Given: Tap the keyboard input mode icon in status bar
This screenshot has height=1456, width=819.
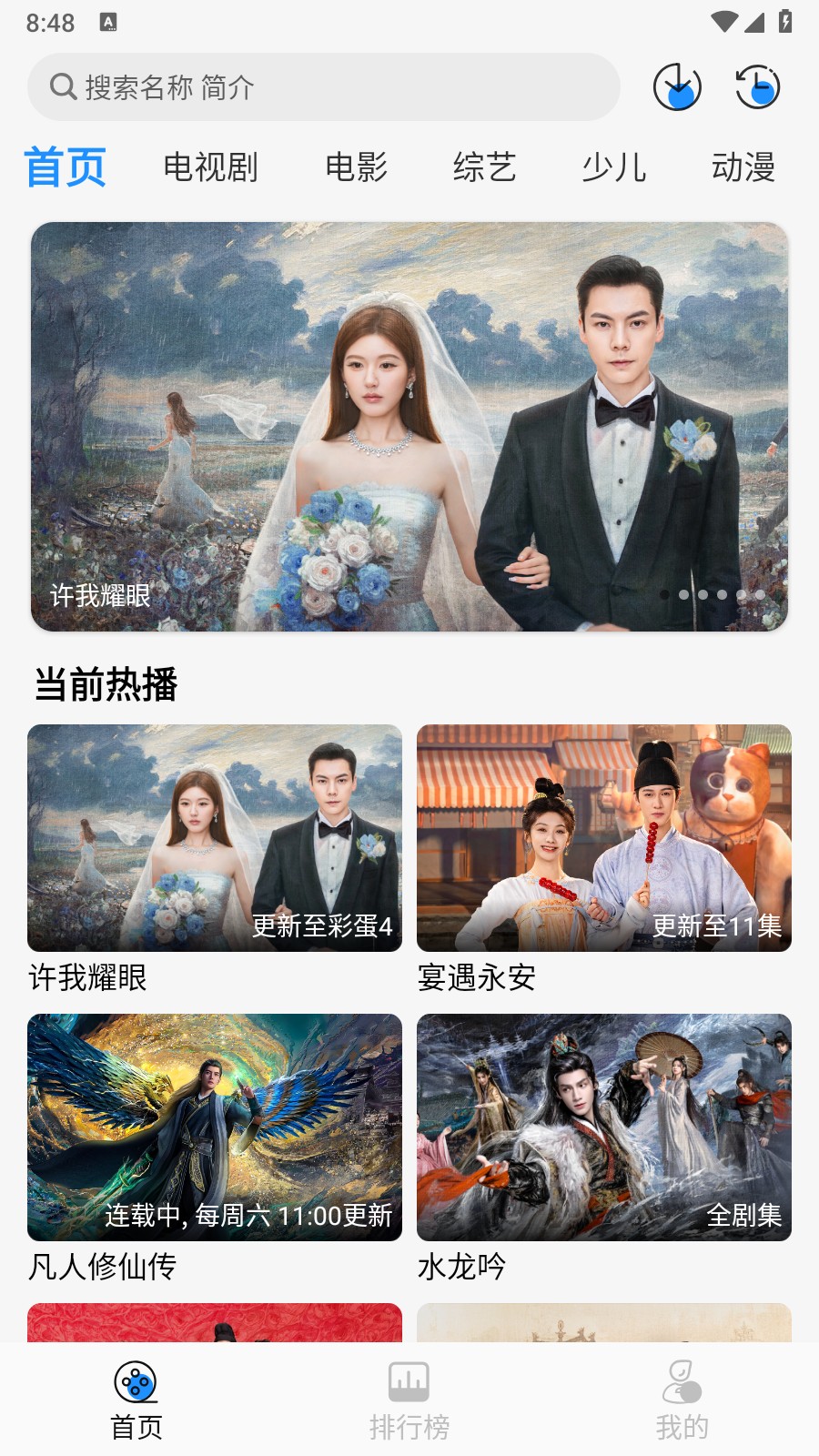Looking at the screenshot, I should pos(110,22).
